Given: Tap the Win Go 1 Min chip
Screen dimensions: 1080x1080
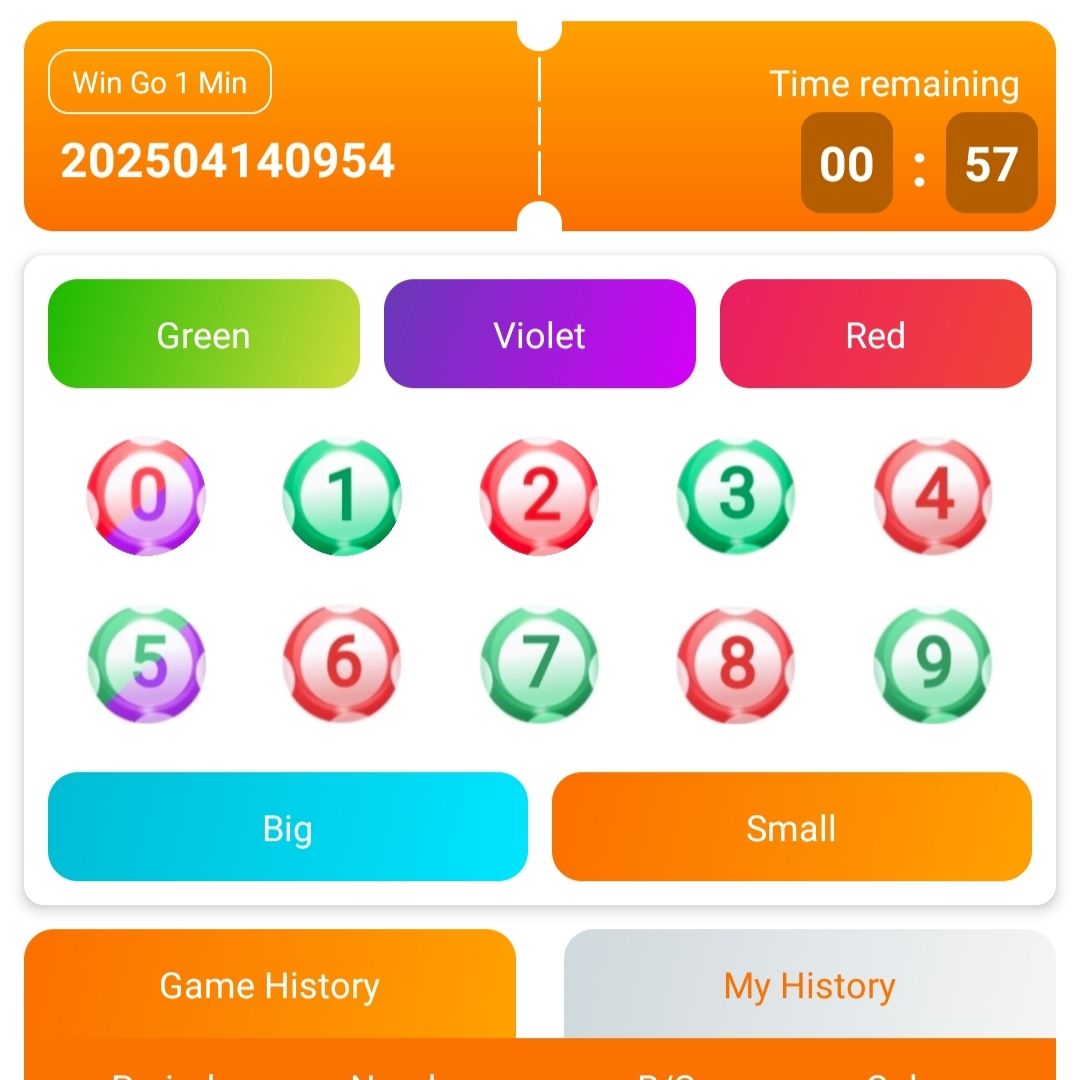Looking at the screenshot, I should 160,82.
